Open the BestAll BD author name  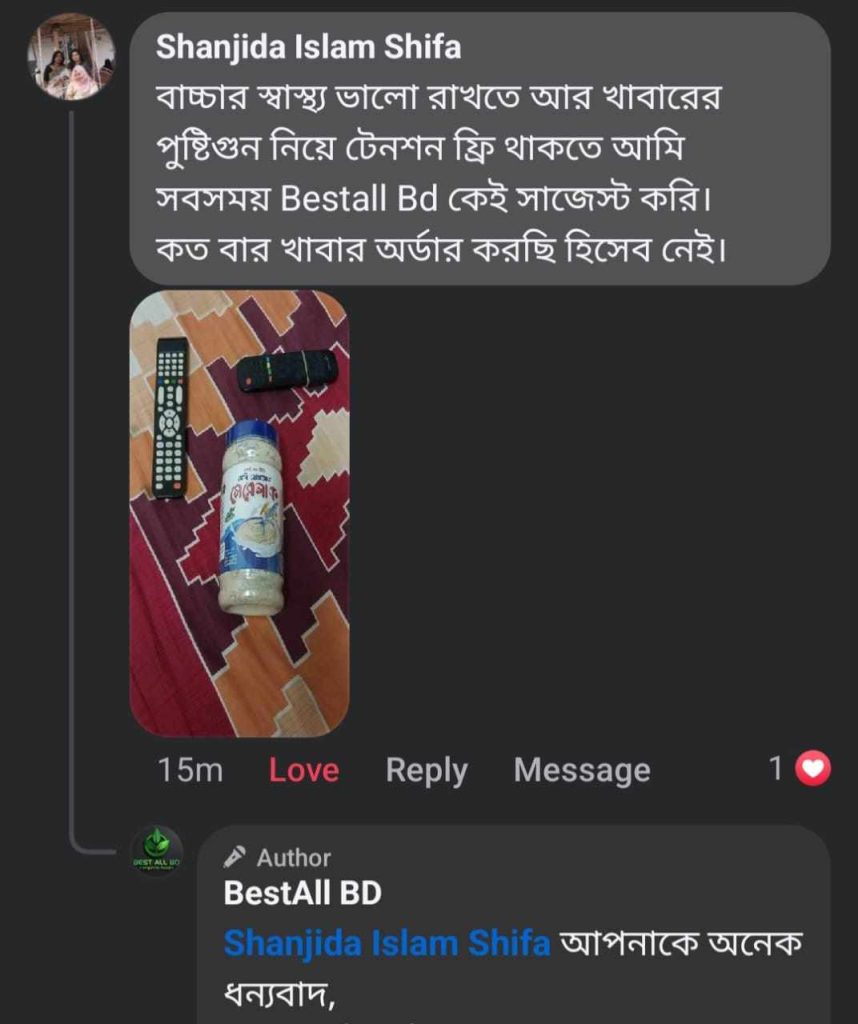[x=302, y=892]
